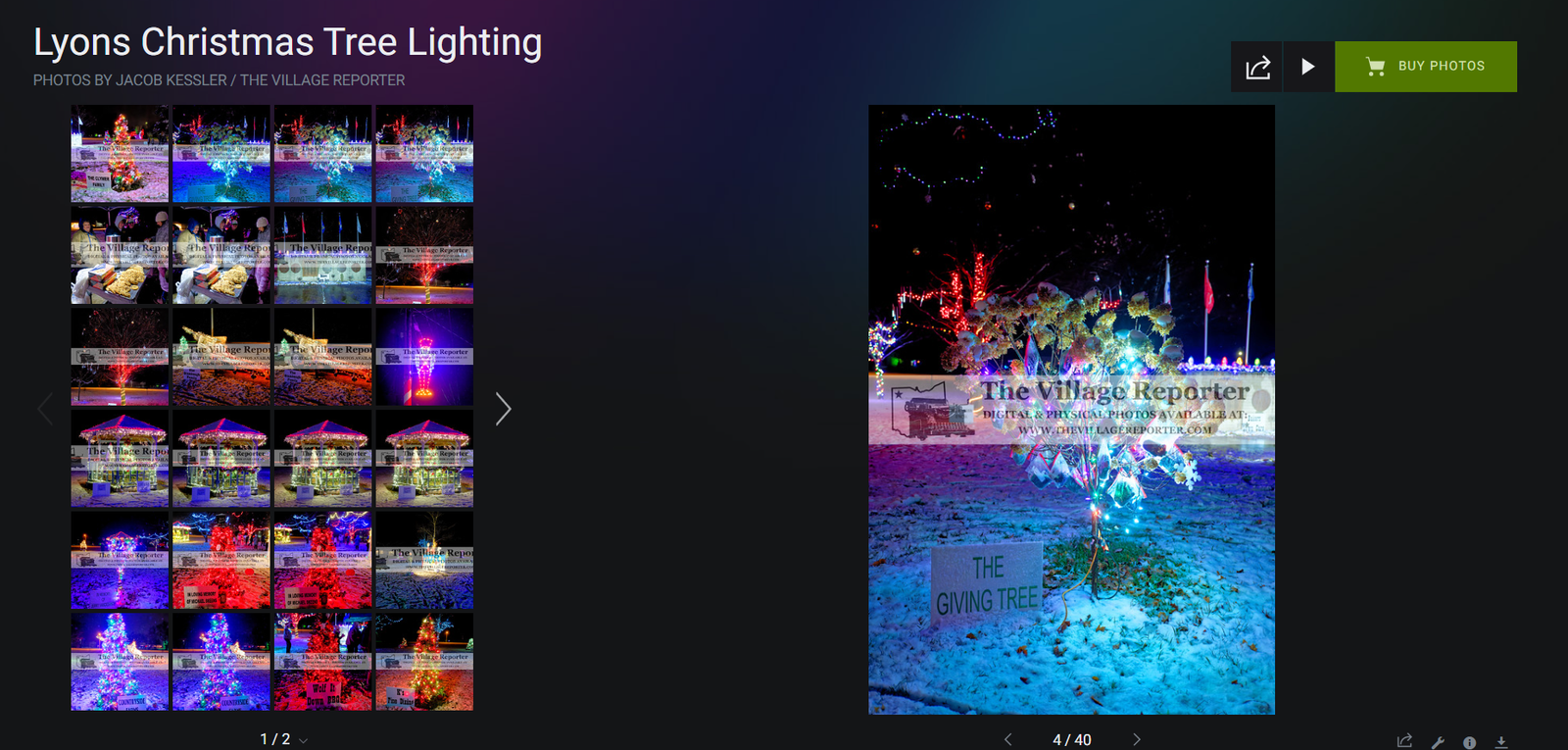The width and height of the screenshot is (1568, 750).
Task: Tap the Buy Photos button
Action: [x=1425, y=67]
